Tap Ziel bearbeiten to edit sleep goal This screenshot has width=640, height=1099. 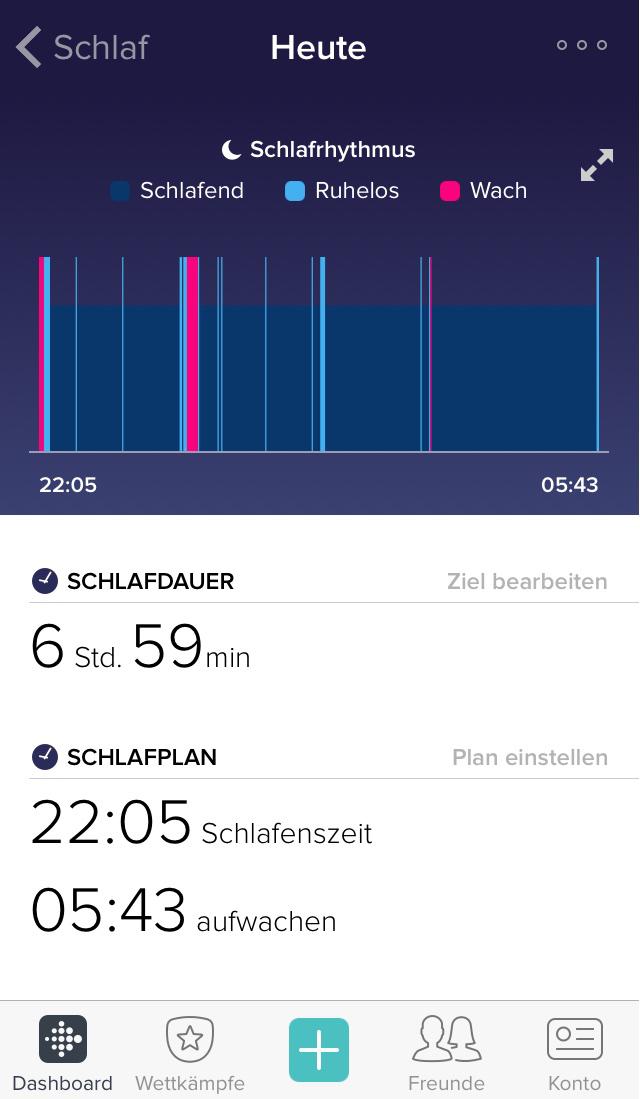(x=527, y=581)
